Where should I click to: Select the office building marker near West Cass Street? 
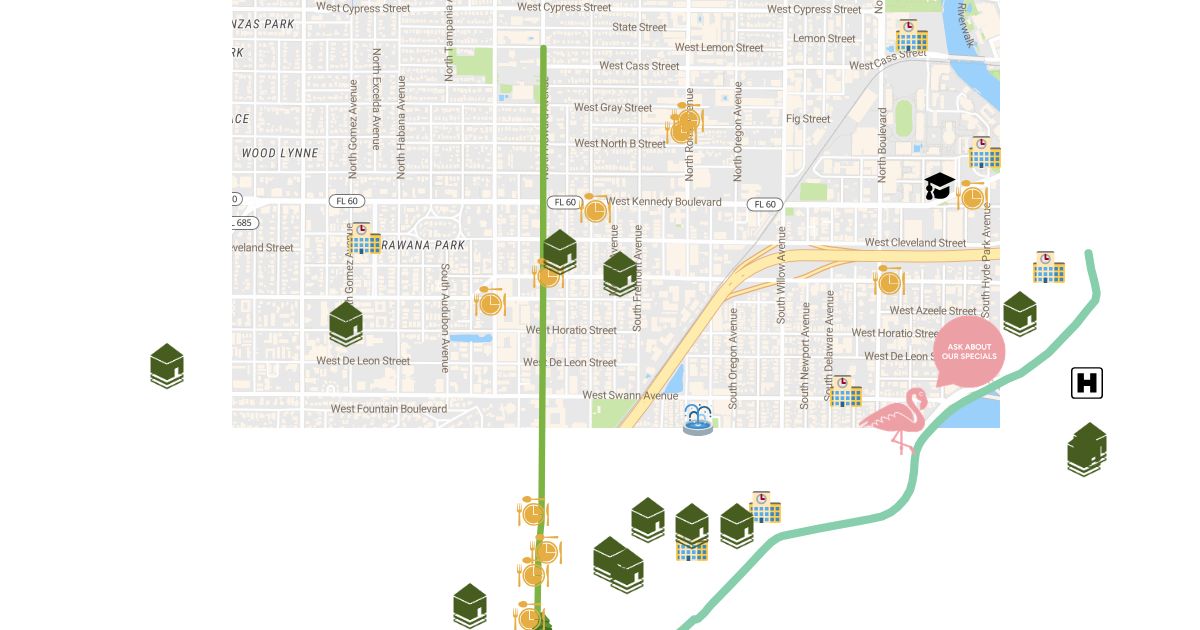point(911,37)
